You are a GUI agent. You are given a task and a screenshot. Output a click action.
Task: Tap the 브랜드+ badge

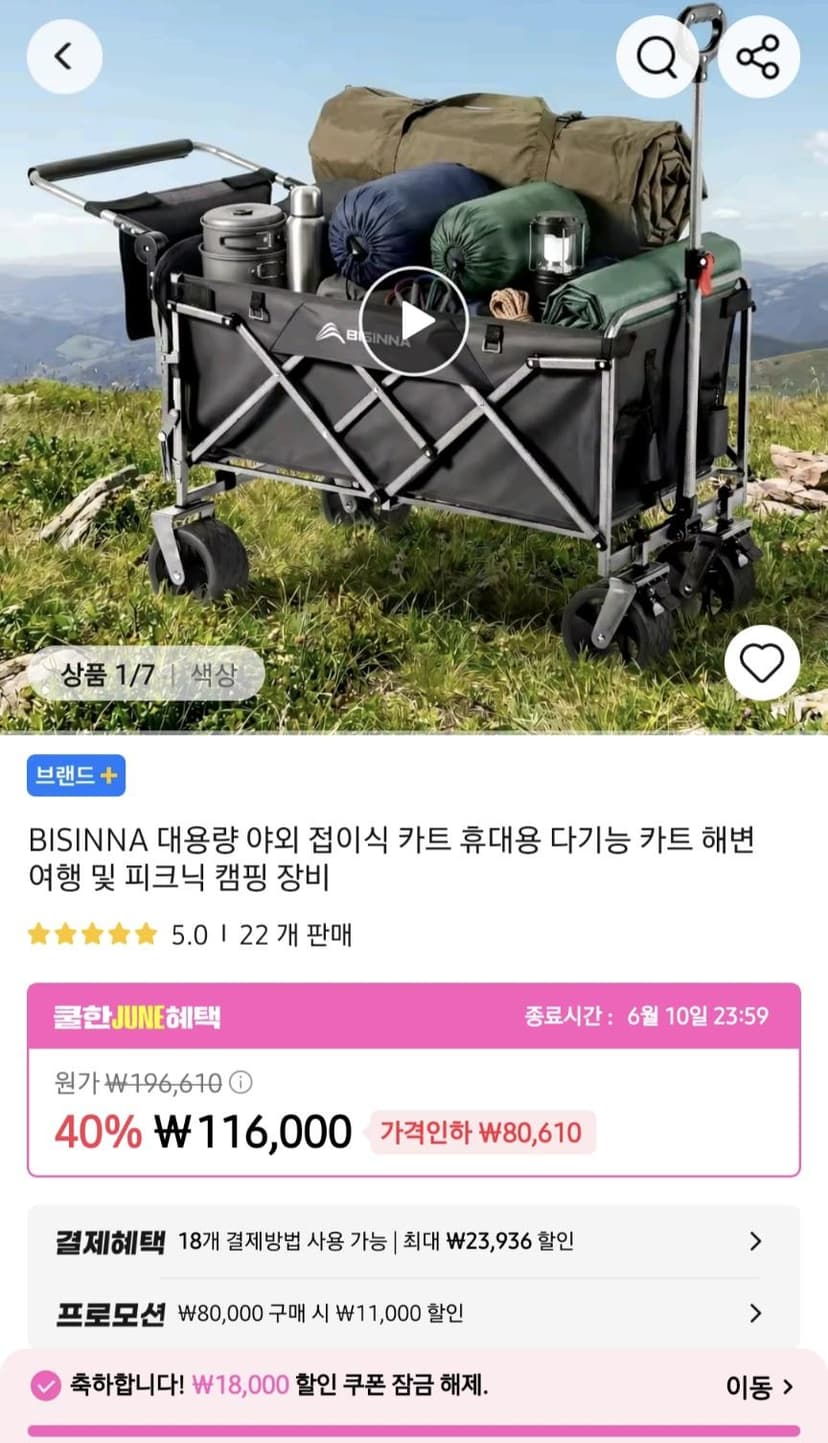coord(76,775)
